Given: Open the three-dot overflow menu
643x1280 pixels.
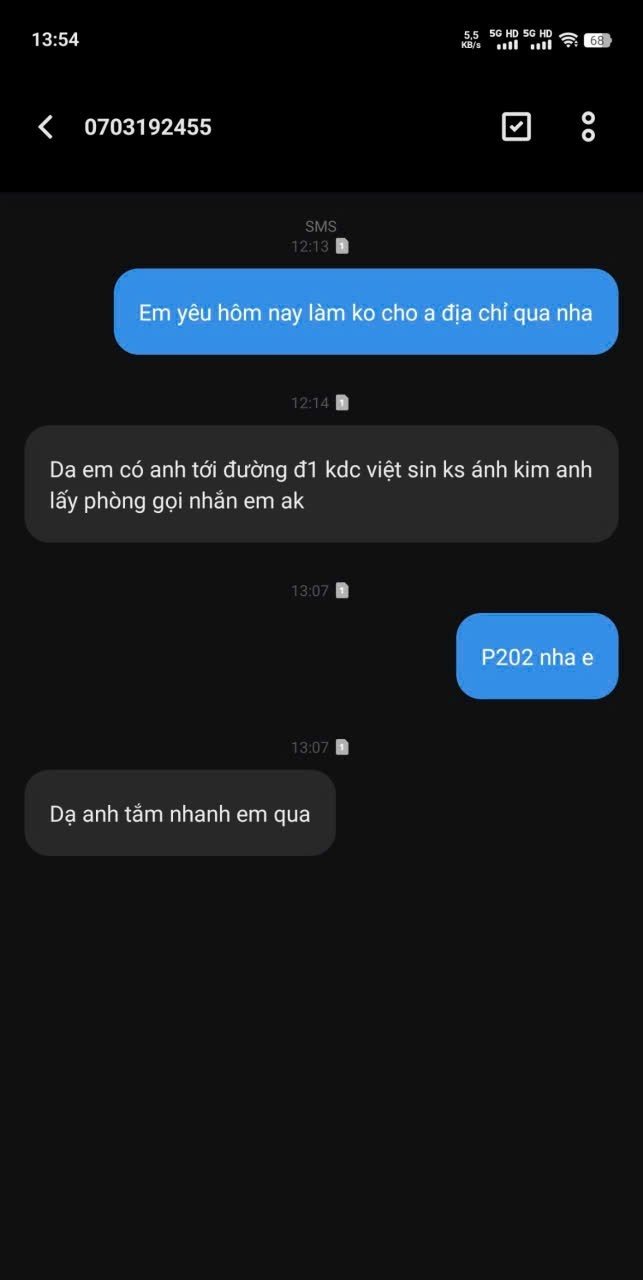Looking at the screenshot, I should [x=588, y=127].
